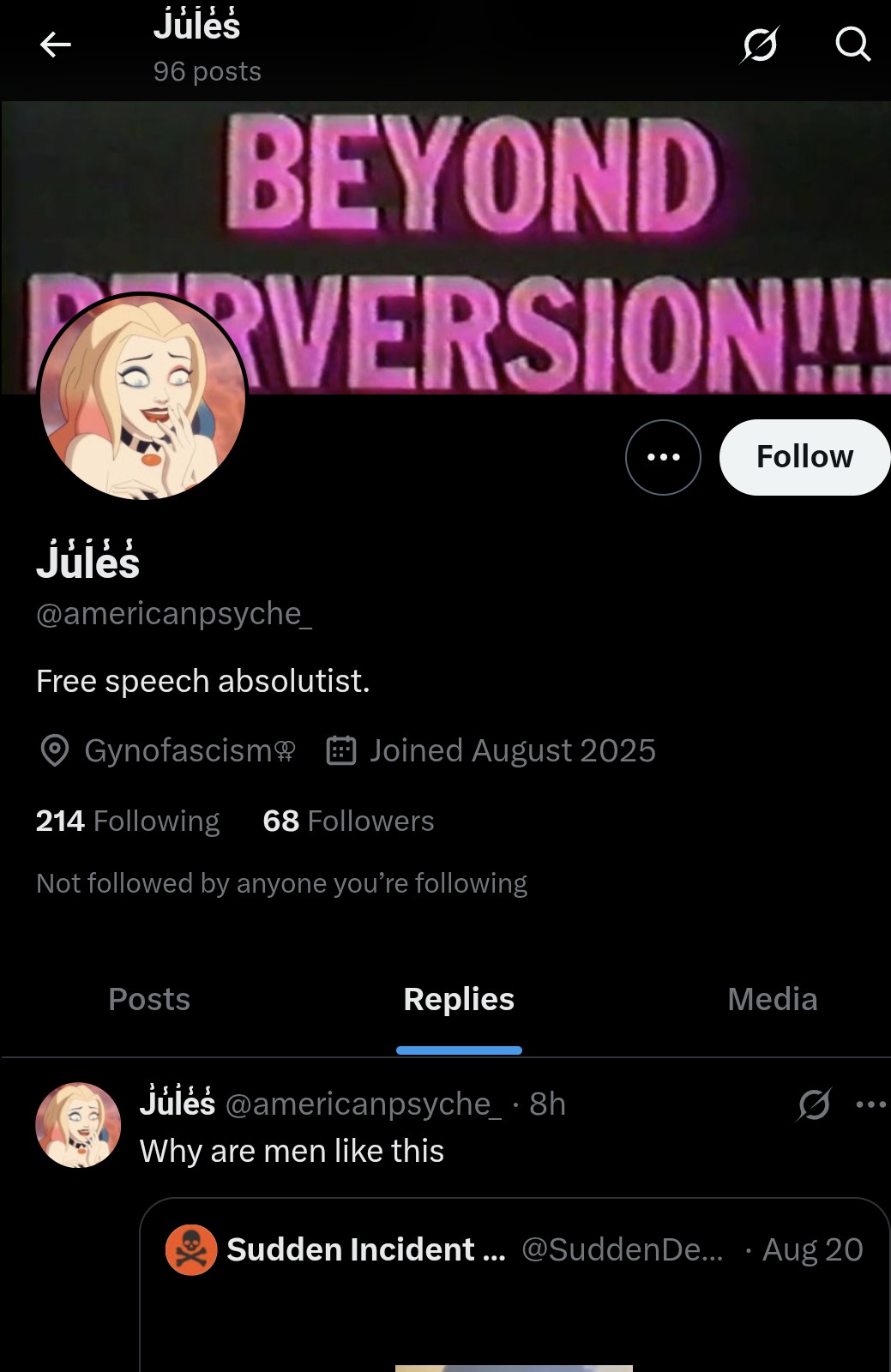891x1372 pixels.
Task: Open the reply post's overflow menu
Action: point(870,1104)
